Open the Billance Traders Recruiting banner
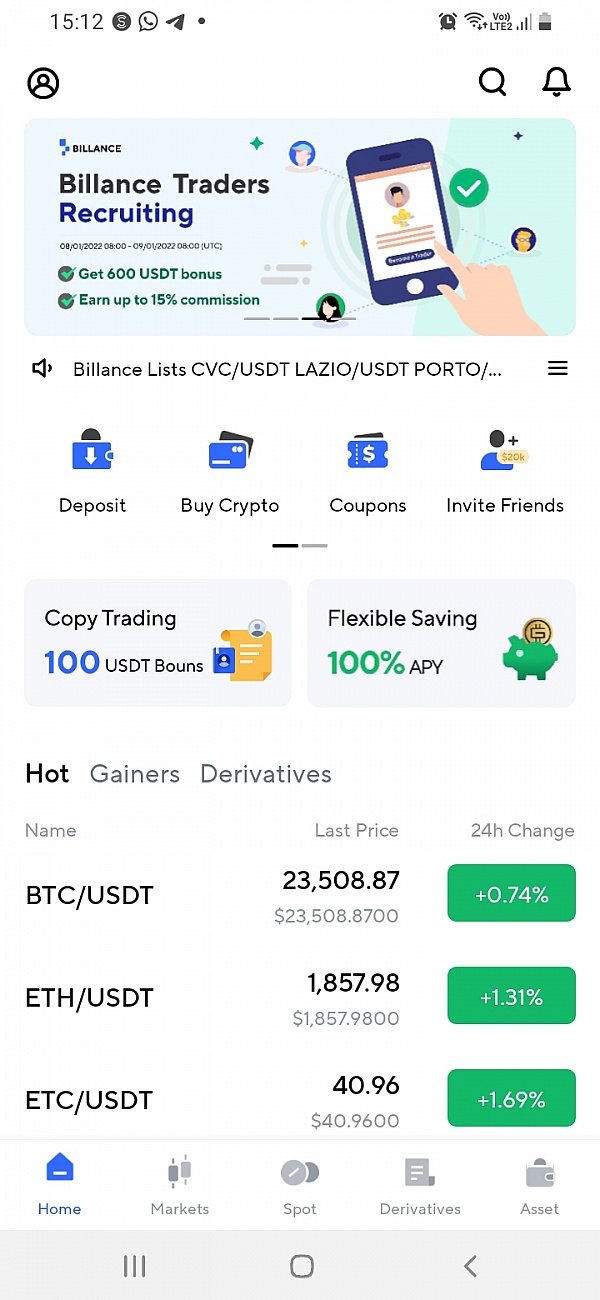600x1300 pixels. coord(300,227)
